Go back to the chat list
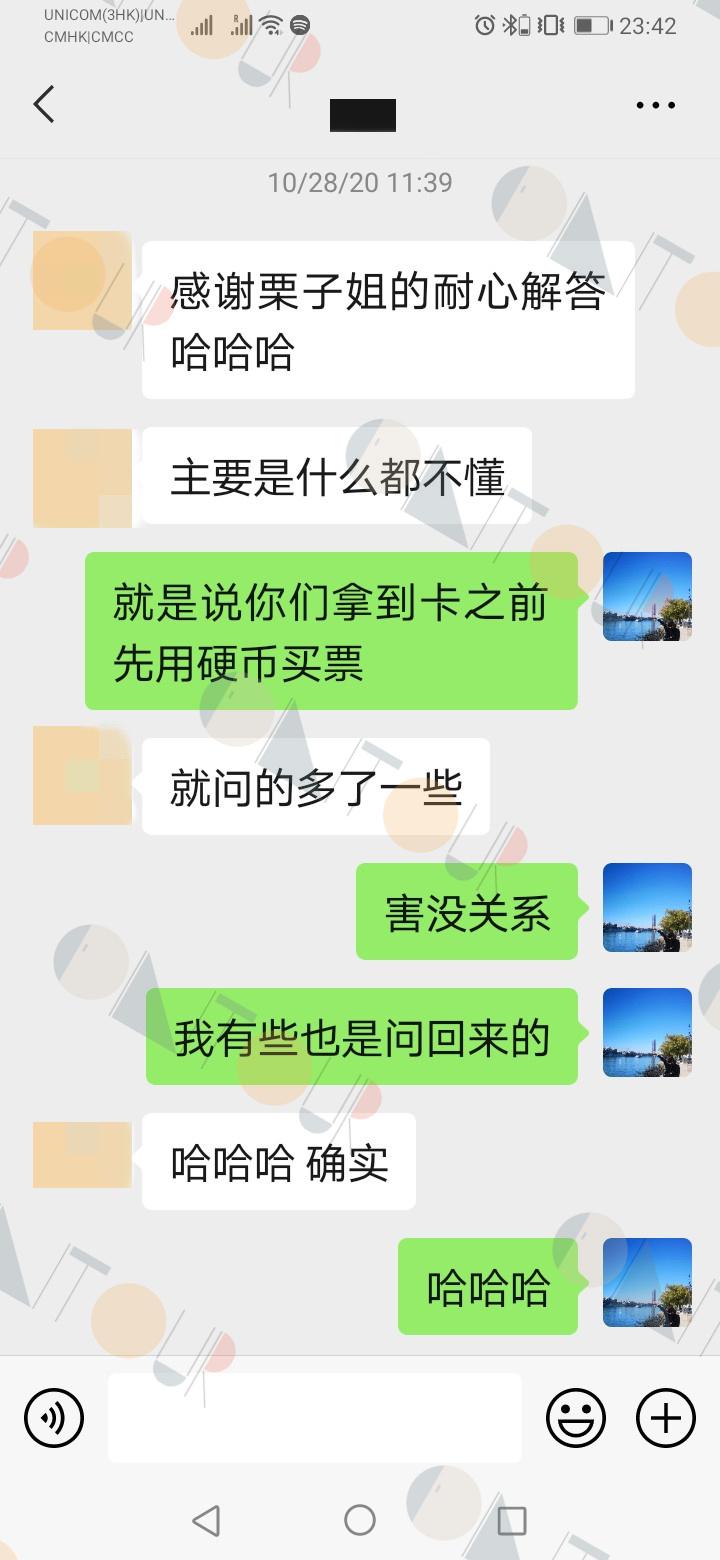 click(x=44, y=104)
